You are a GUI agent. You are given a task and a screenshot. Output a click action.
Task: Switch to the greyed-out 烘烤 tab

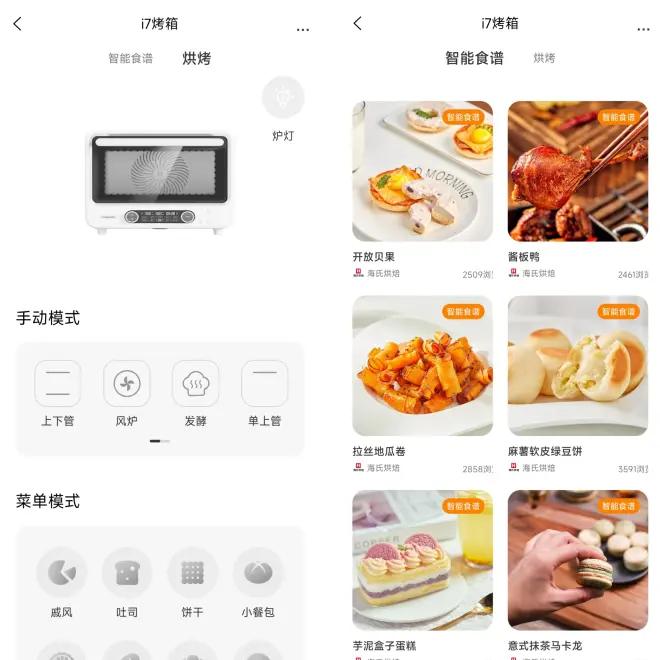click(x=544, y=59)
